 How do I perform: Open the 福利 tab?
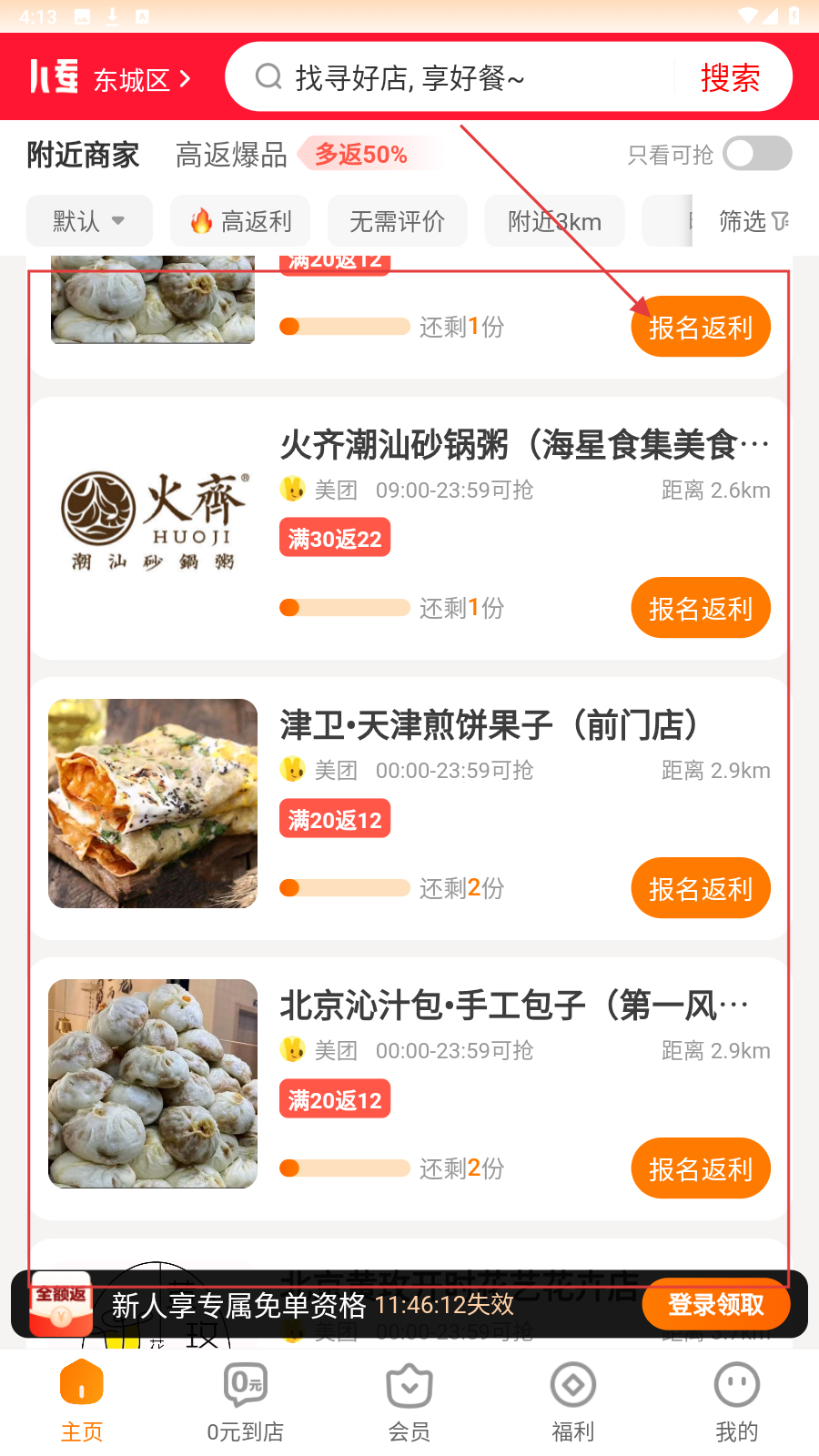tap(573, 1403)
